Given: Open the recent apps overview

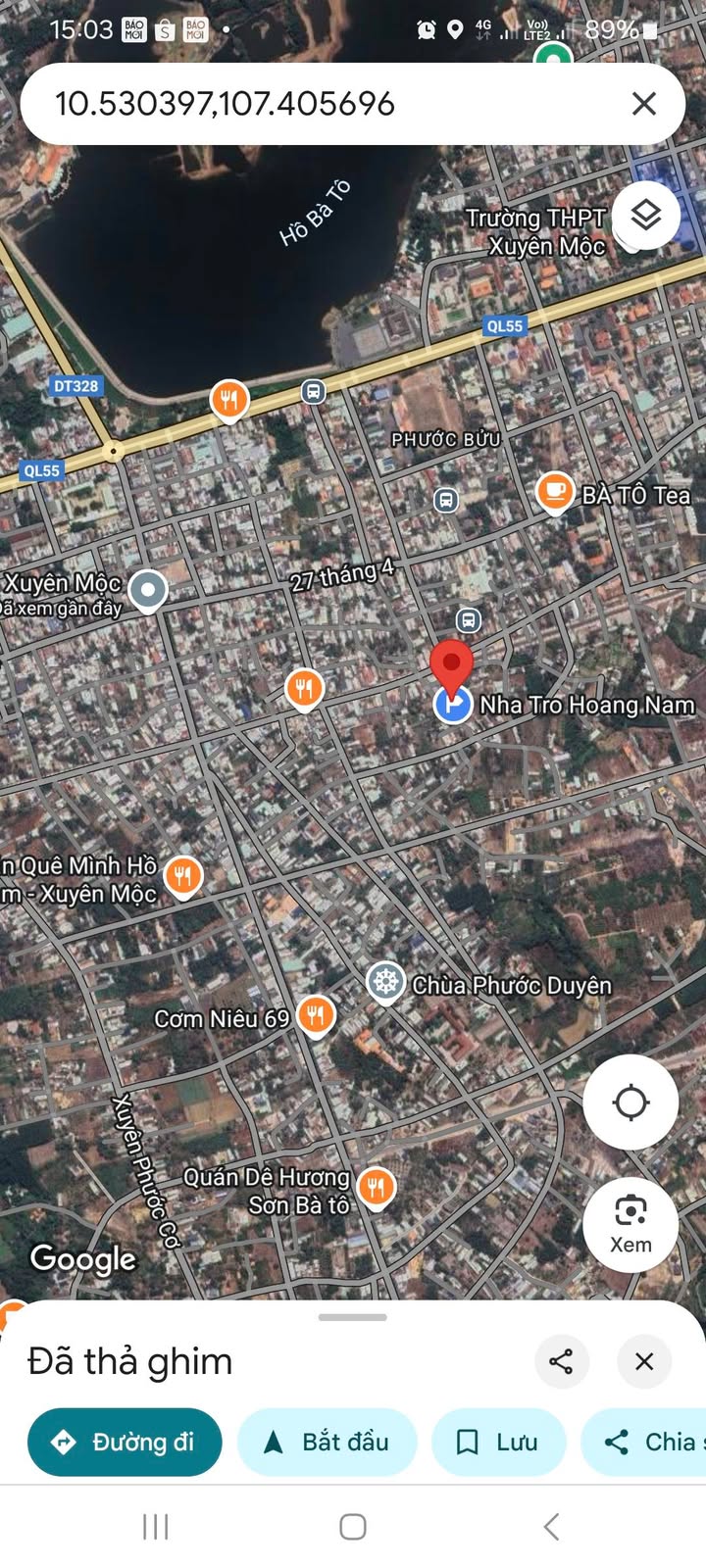Looking at the screenshot, I should tap(156, 1526).
